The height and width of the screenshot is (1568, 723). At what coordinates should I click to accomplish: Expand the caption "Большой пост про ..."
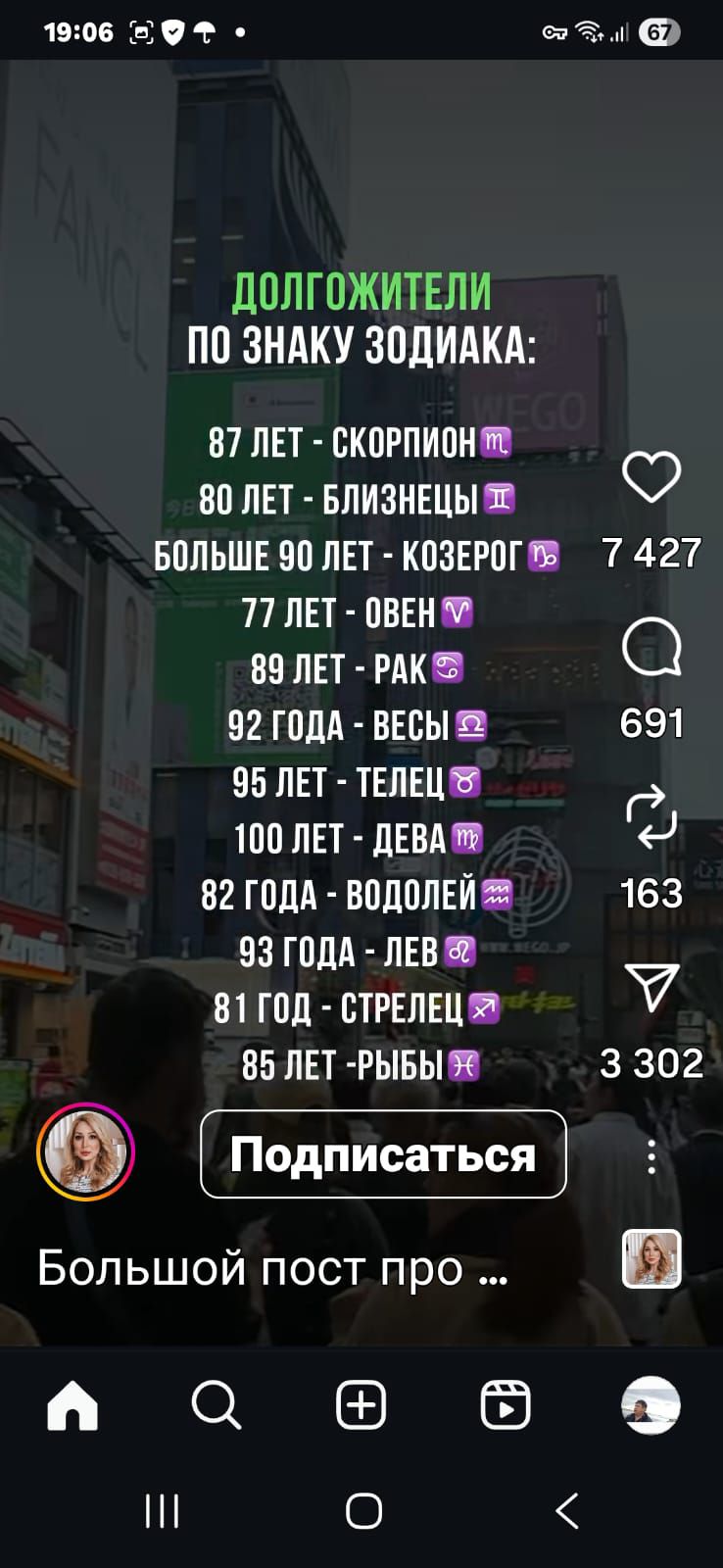(x=272, y=1268)
